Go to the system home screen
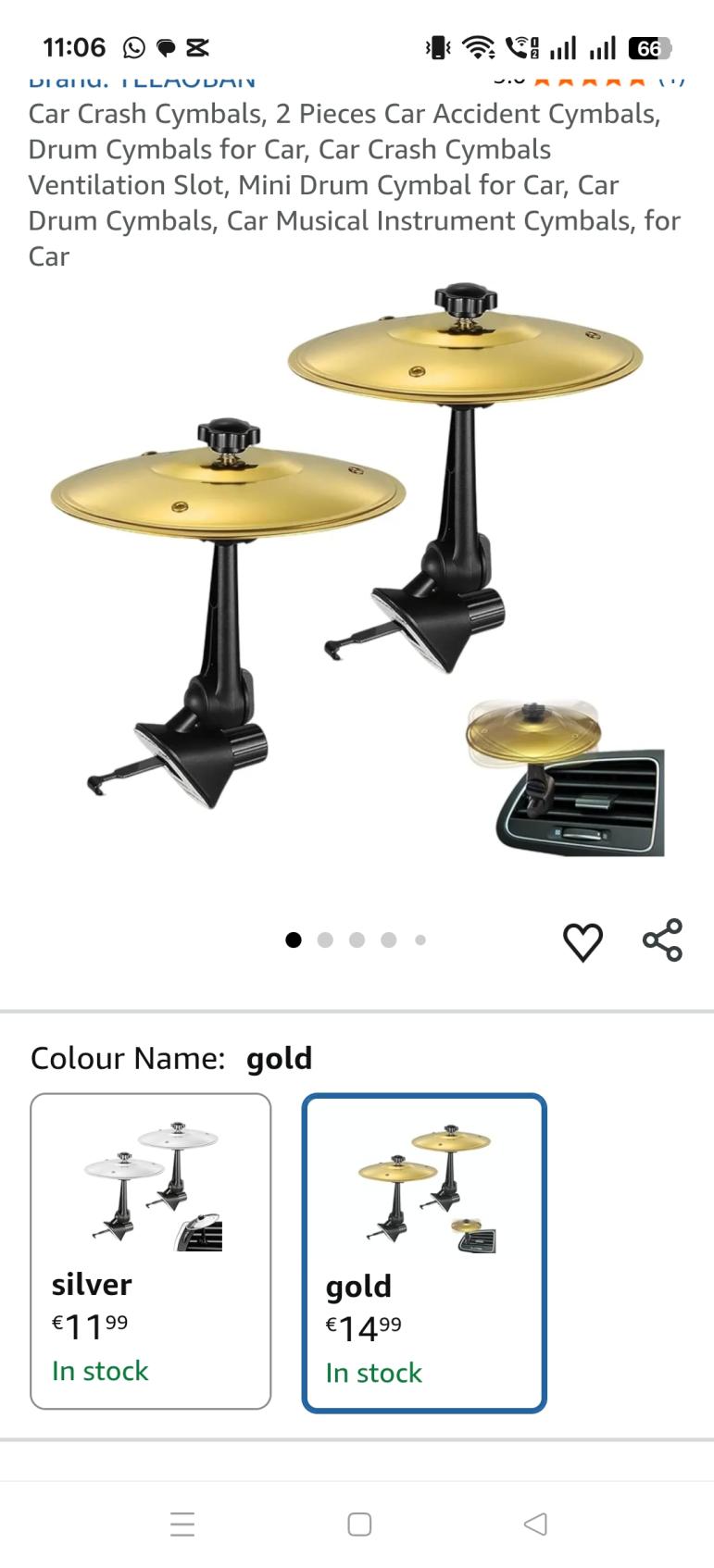Viewport: 714px width, 1568px height. click(x=359, y=1524)
